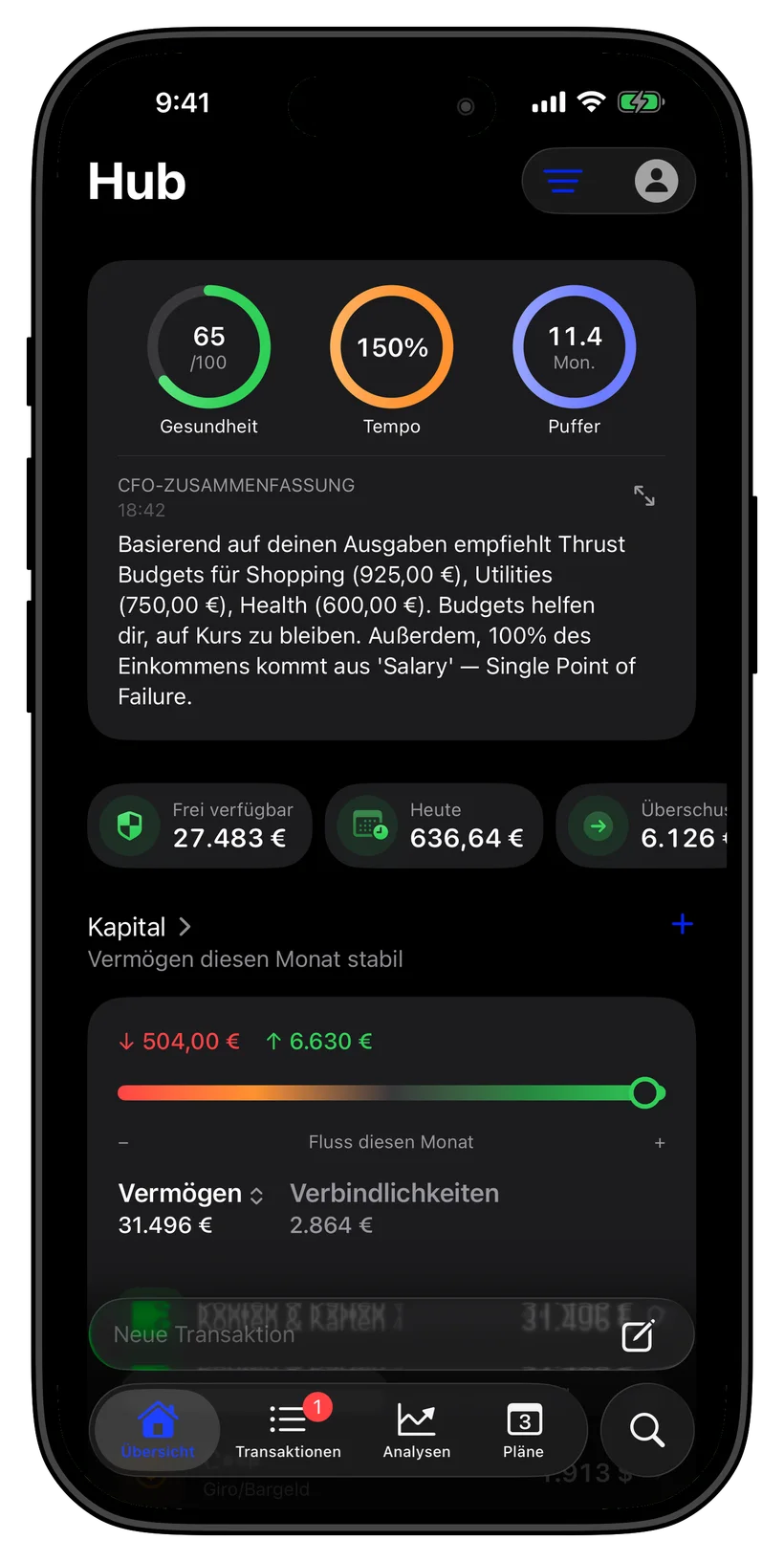Switch to the Transaktionen tab

[x=289, y=1430]
